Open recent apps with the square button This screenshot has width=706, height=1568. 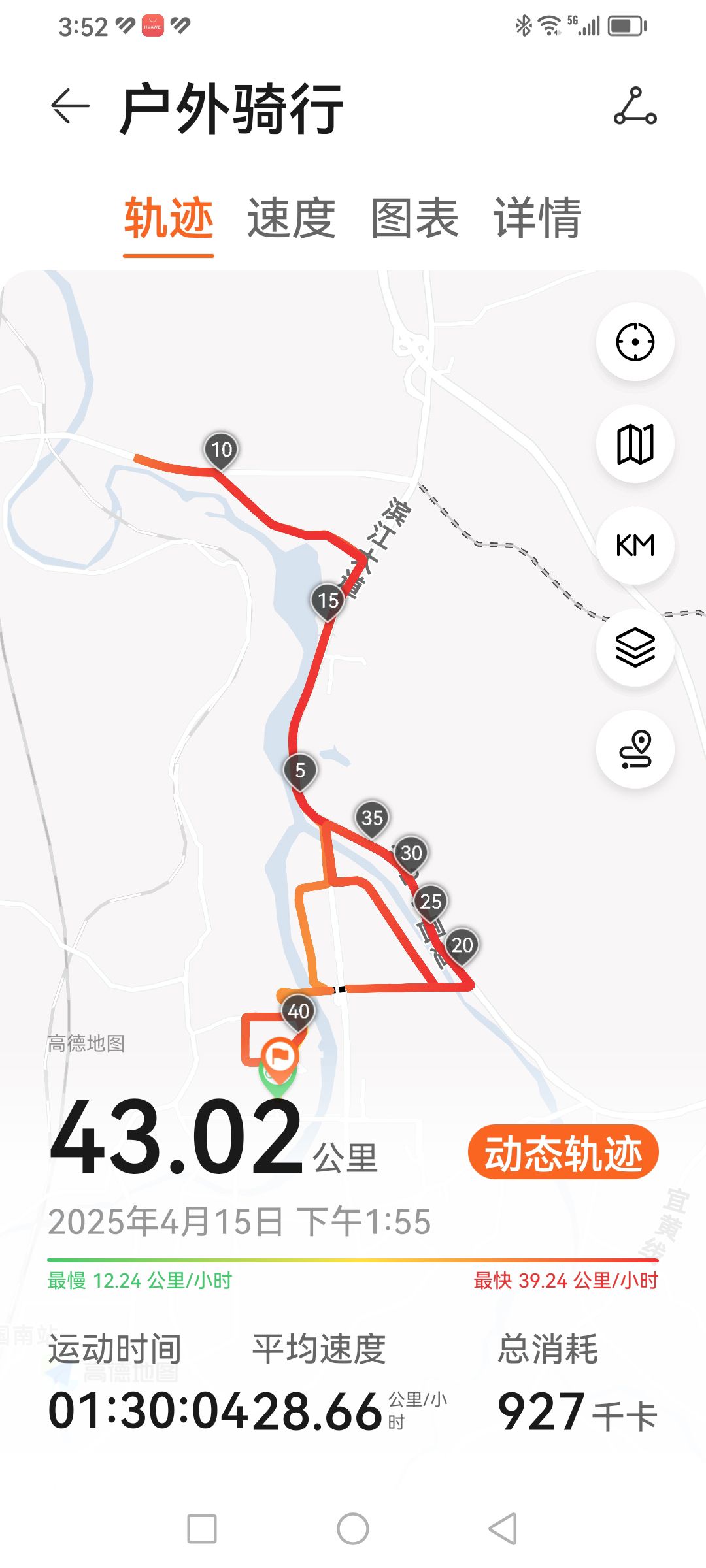[202, 1529]
